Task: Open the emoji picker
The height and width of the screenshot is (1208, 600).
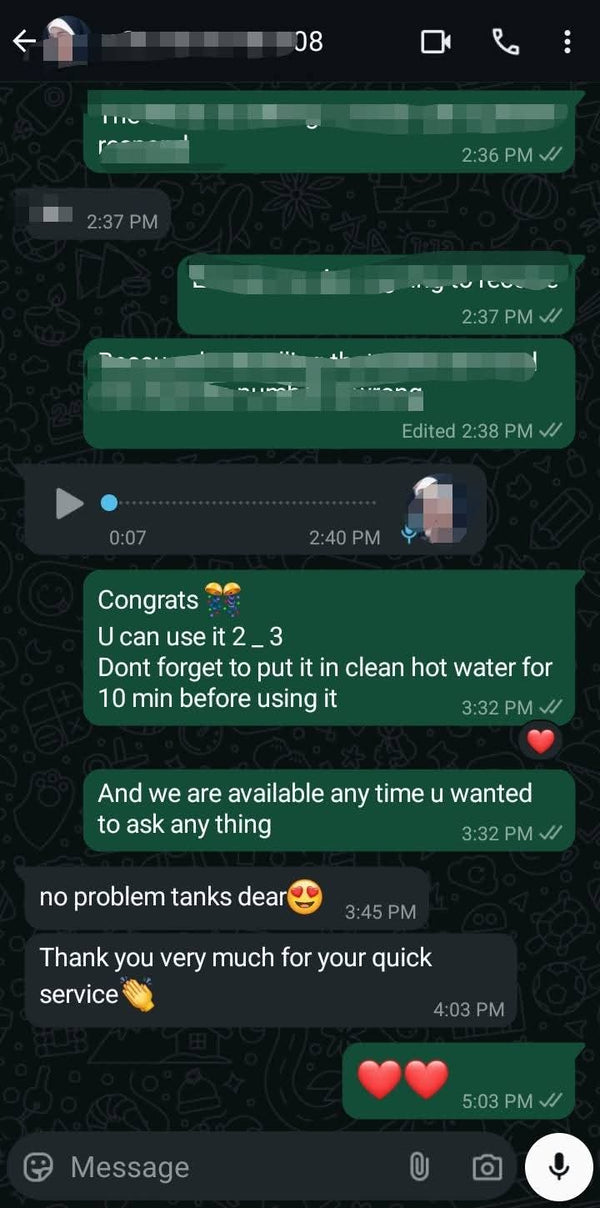Action: click(x=38, y=1167)
